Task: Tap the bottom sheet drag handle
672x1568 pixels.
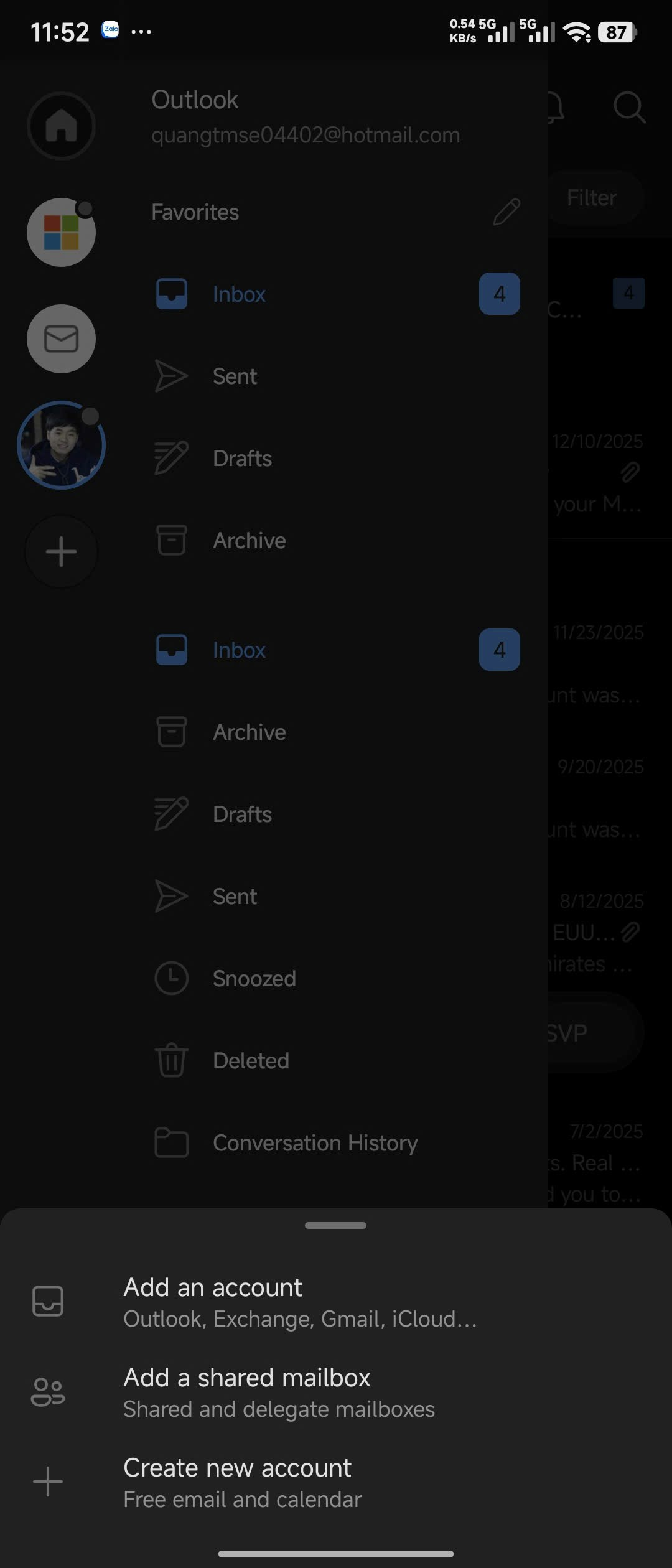Action: click(x=335, y=1225)
